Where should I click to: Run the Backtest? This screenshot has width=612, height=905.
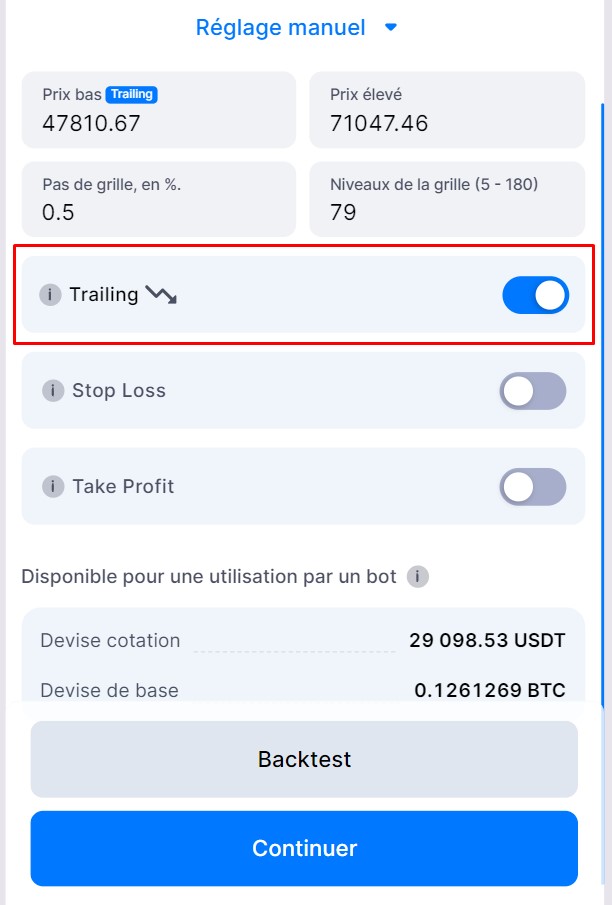tap(304, 759)
